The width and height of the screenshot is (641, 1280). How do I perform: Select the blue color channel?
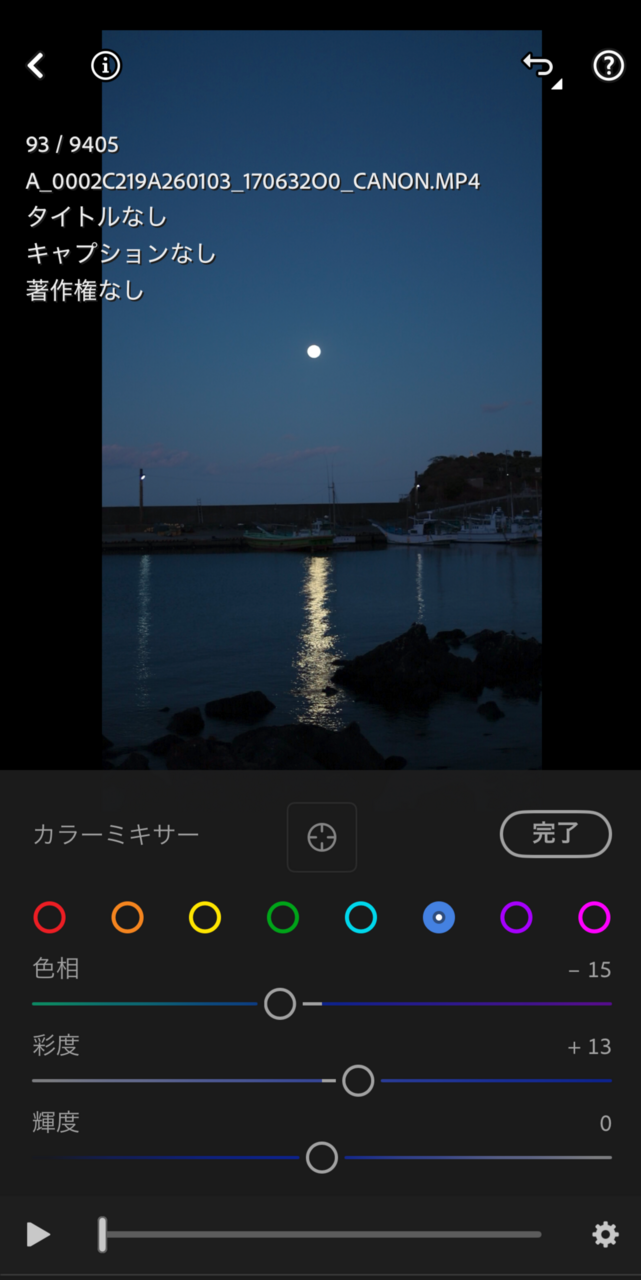click(439, 917)
